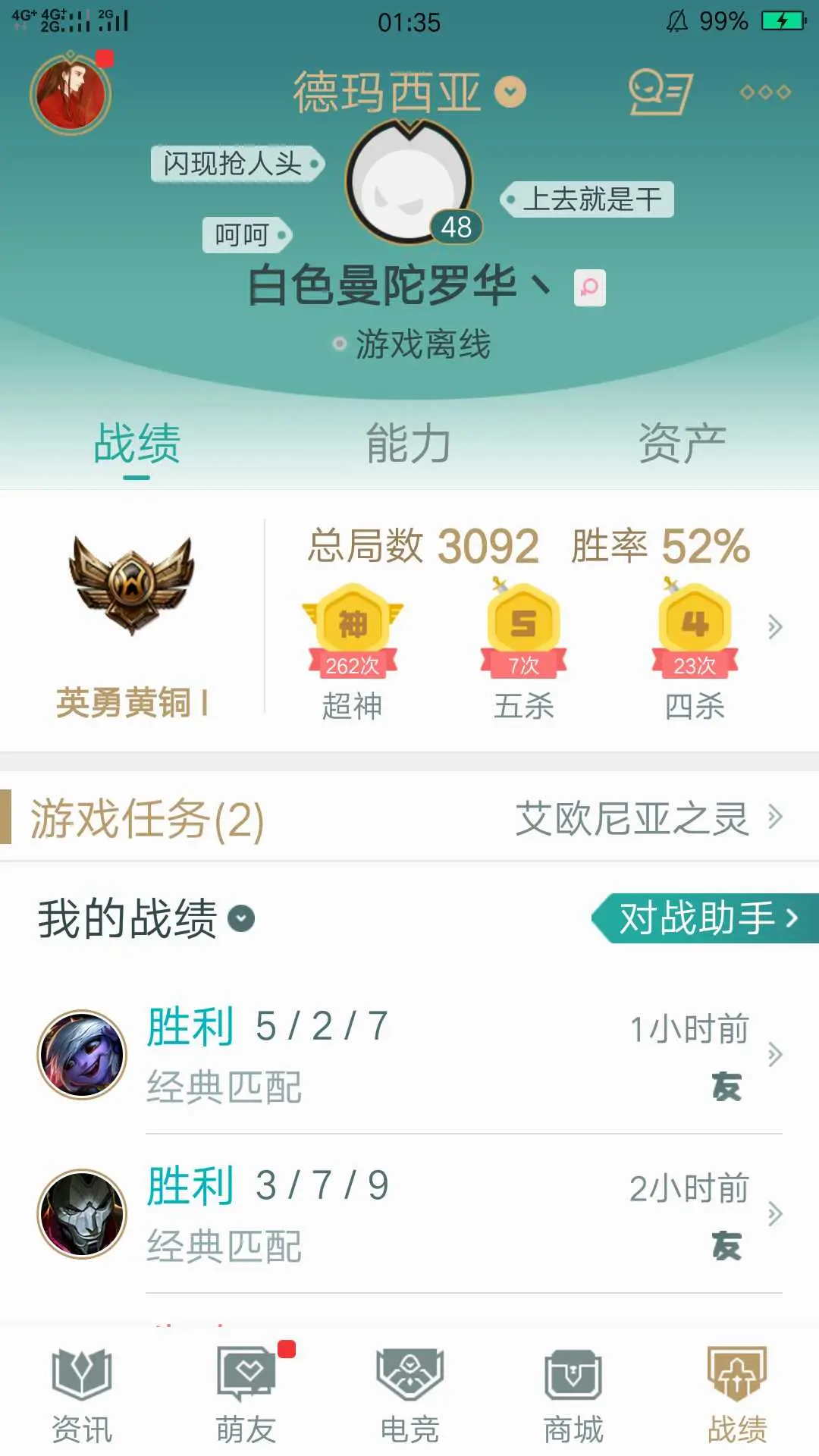Open the 胜利 3/7/9 match record
The image size is (819, 1456).
click(x=409, y=1214)
